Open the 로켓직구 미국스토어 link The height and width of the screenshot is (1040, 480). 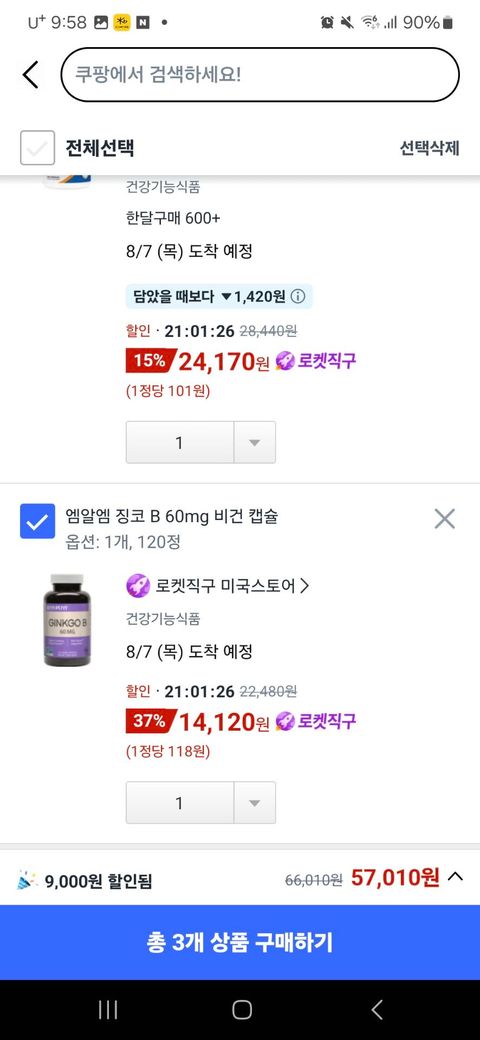(217, 586)
